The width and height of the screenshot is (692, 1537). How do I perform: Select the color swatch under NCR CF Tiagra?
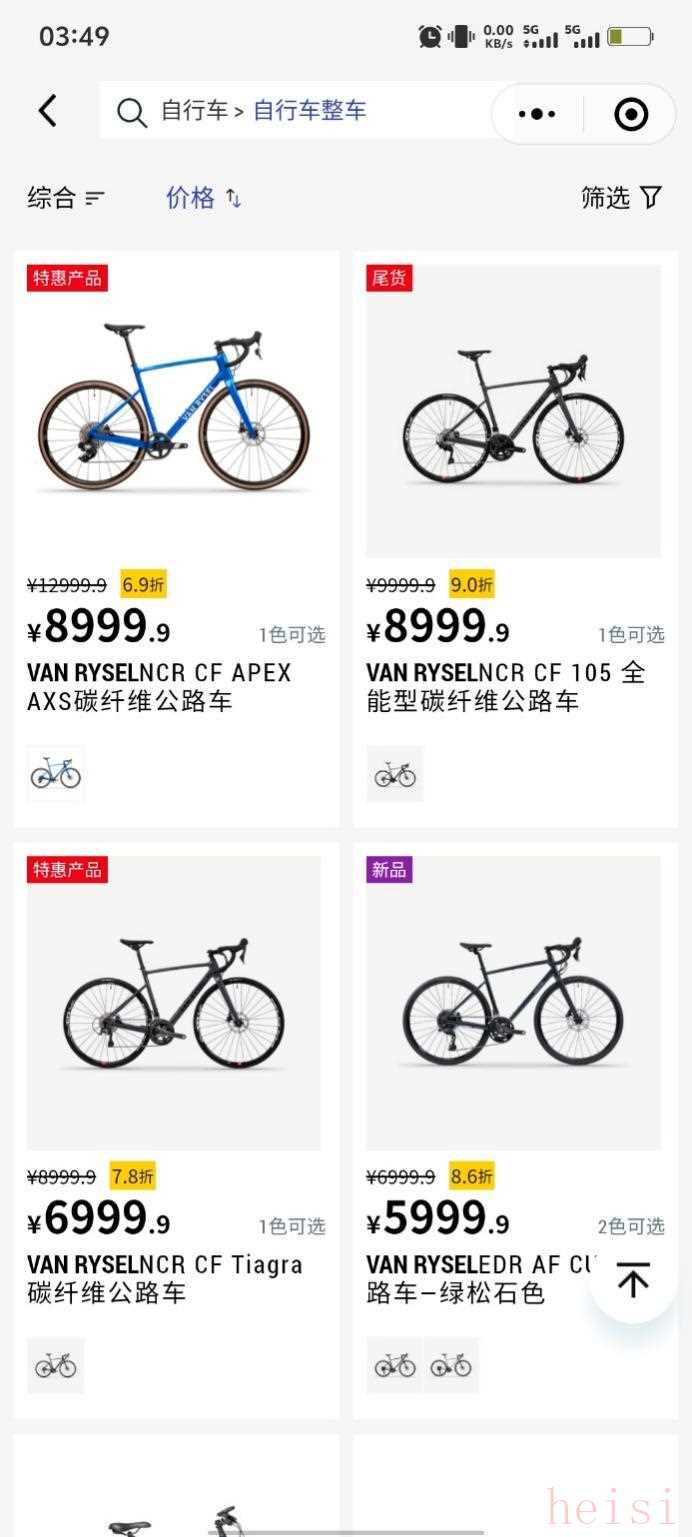[56, 1365]
